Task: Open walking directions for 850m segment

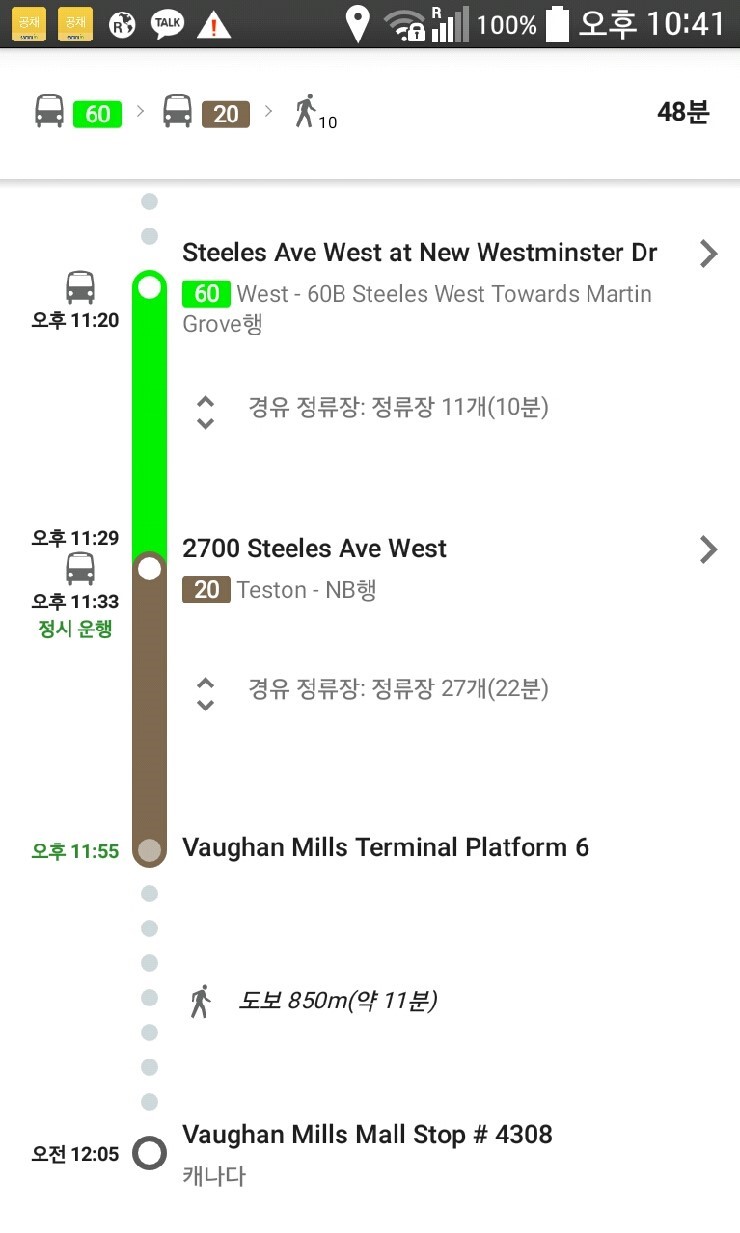Action: (x=337, y=1001)
